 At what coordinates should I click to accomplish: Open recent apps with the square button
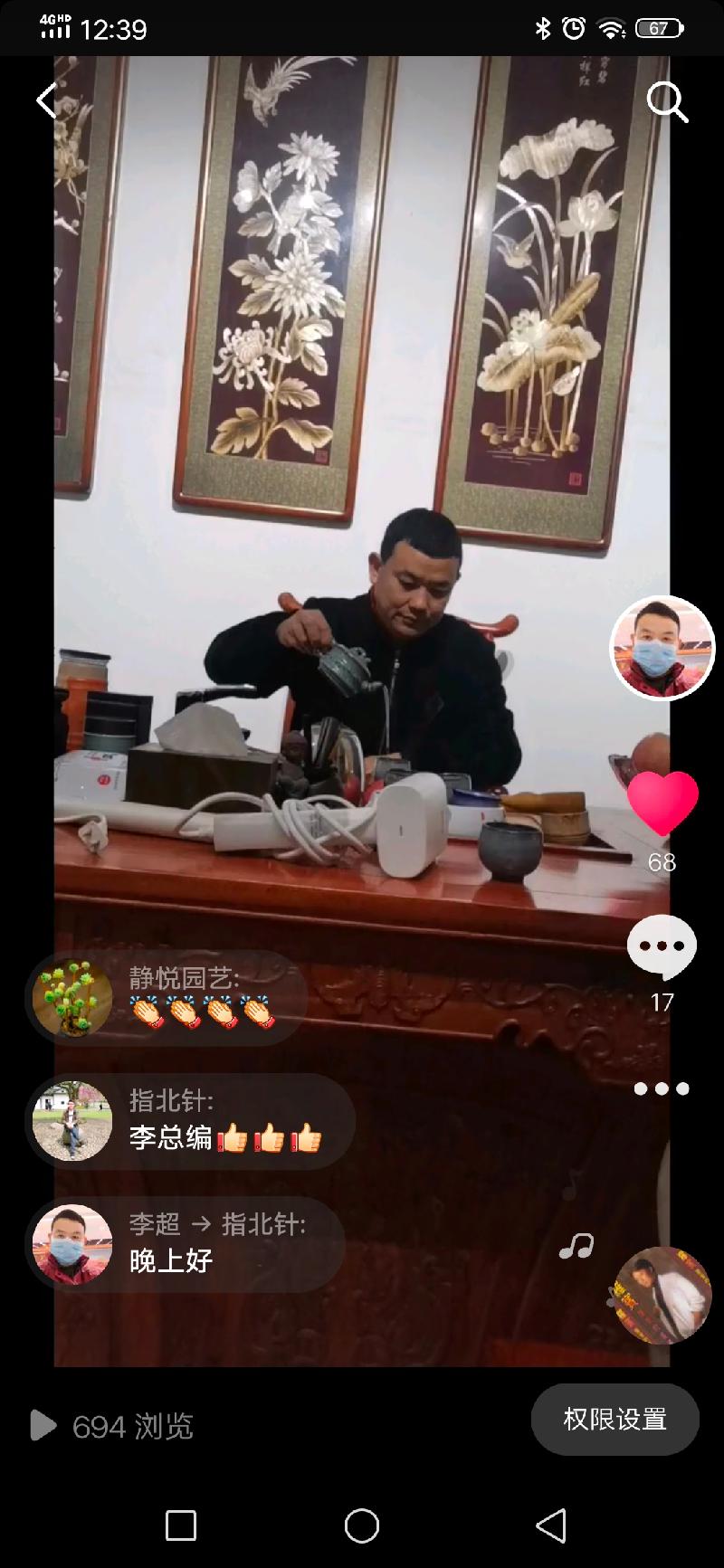(x=181, y=1525)
